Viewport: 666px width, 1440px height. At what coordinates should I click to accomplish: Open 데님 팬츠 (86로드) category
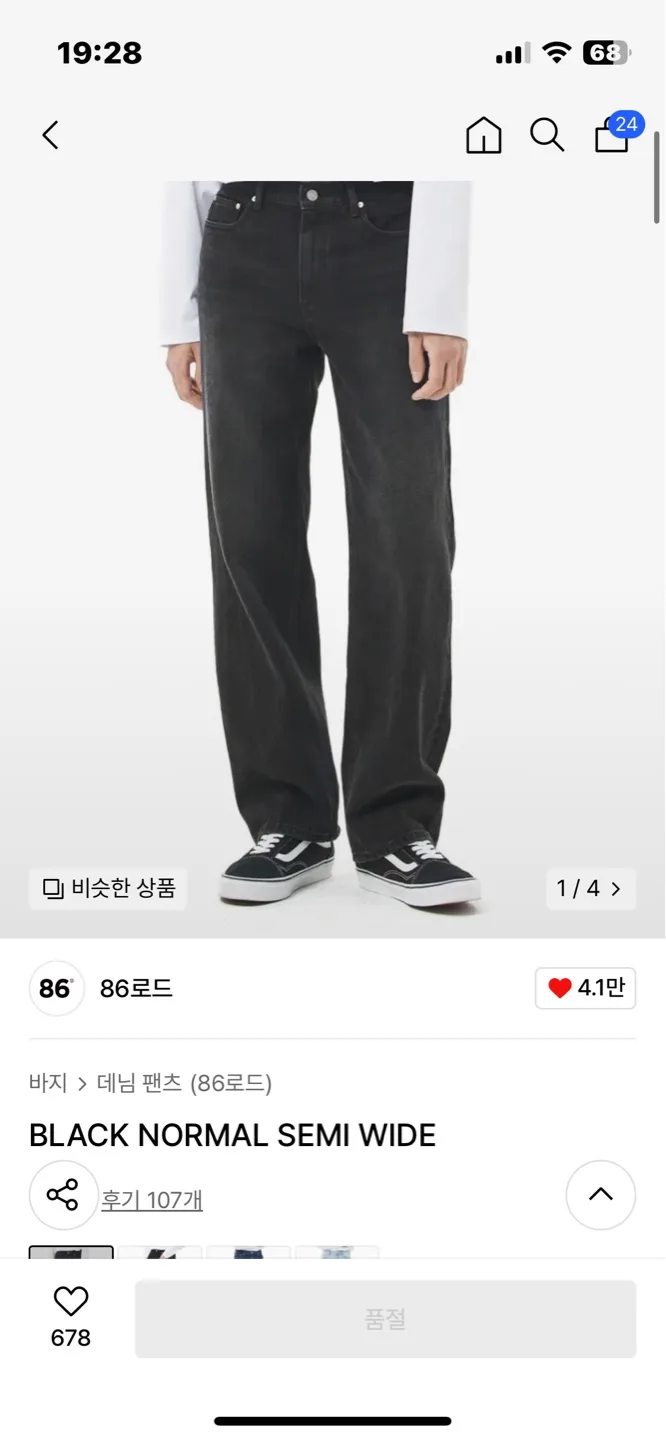184,1083
